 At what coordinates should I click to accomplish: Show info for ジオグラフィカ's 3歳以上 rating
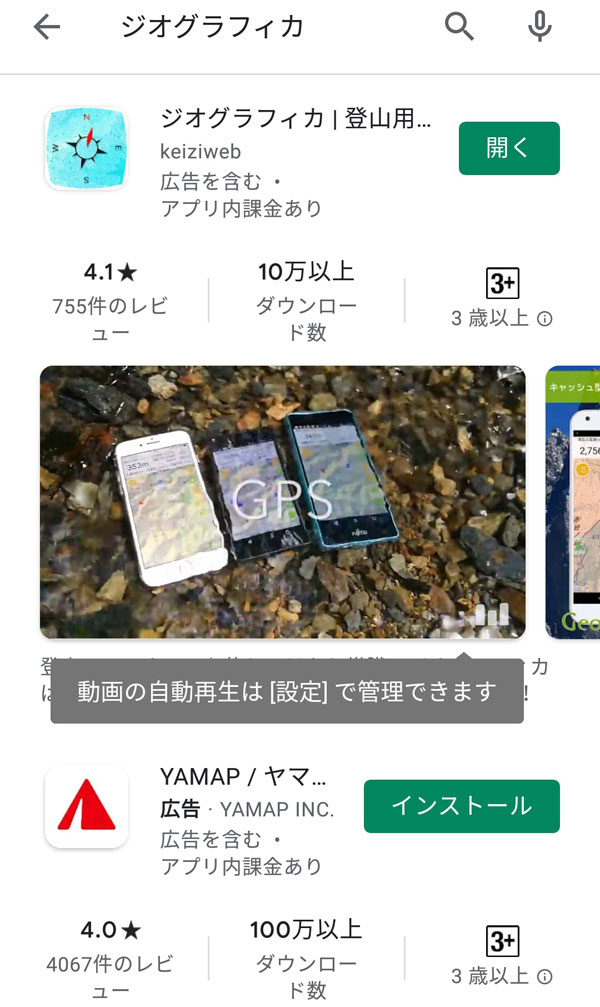tap(545, 319)
